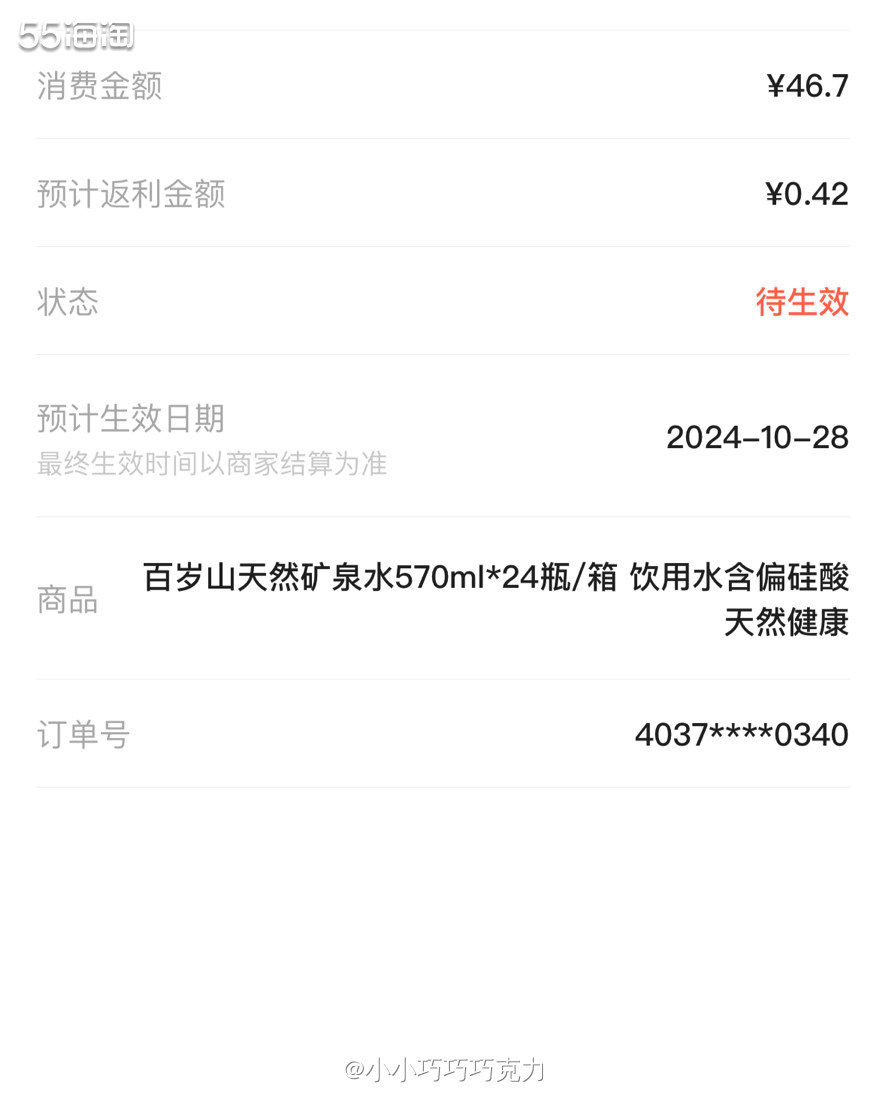The image size is (886, 1108).
Task: Select the 状态 label
Action: click(x=66, y=302)
